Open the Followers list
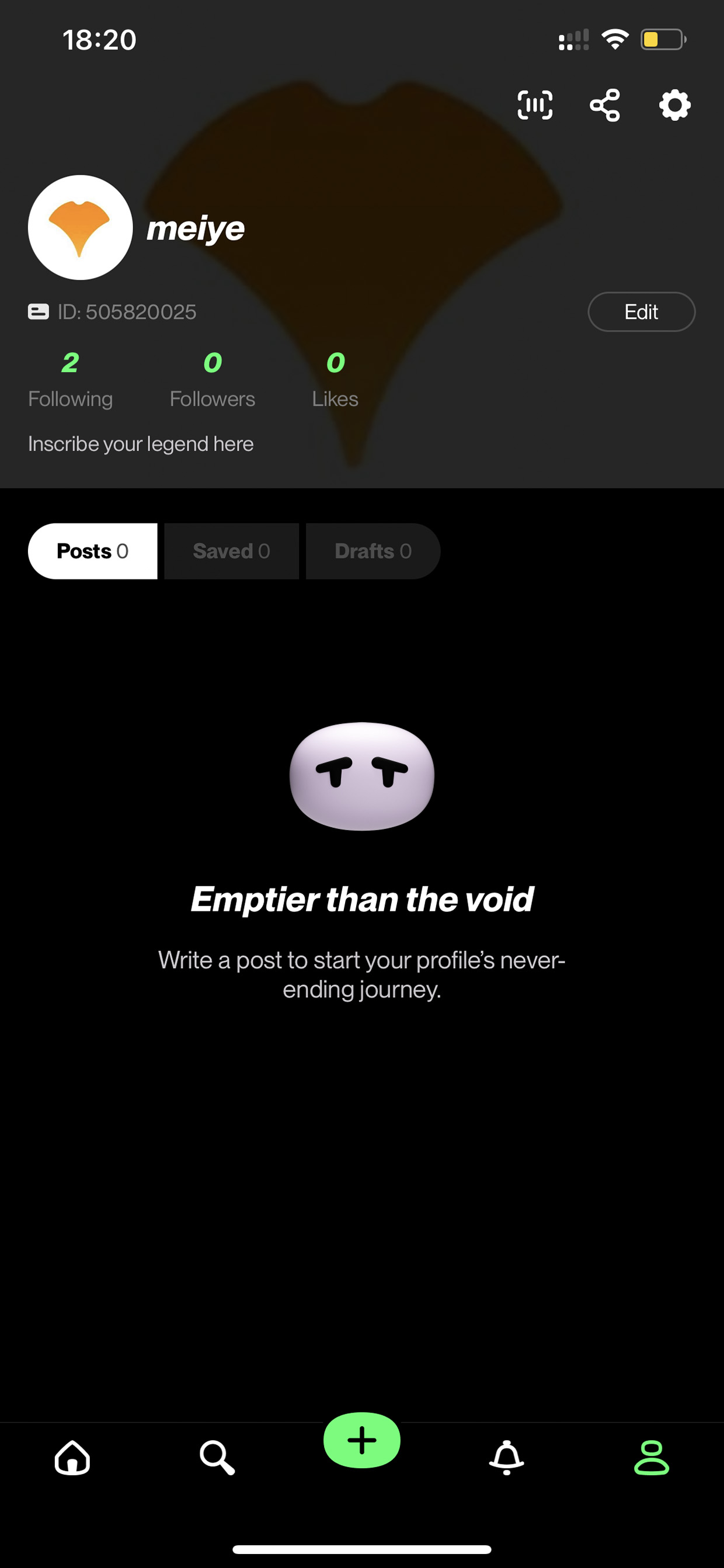724x1568 pixels. click(213, 380)
